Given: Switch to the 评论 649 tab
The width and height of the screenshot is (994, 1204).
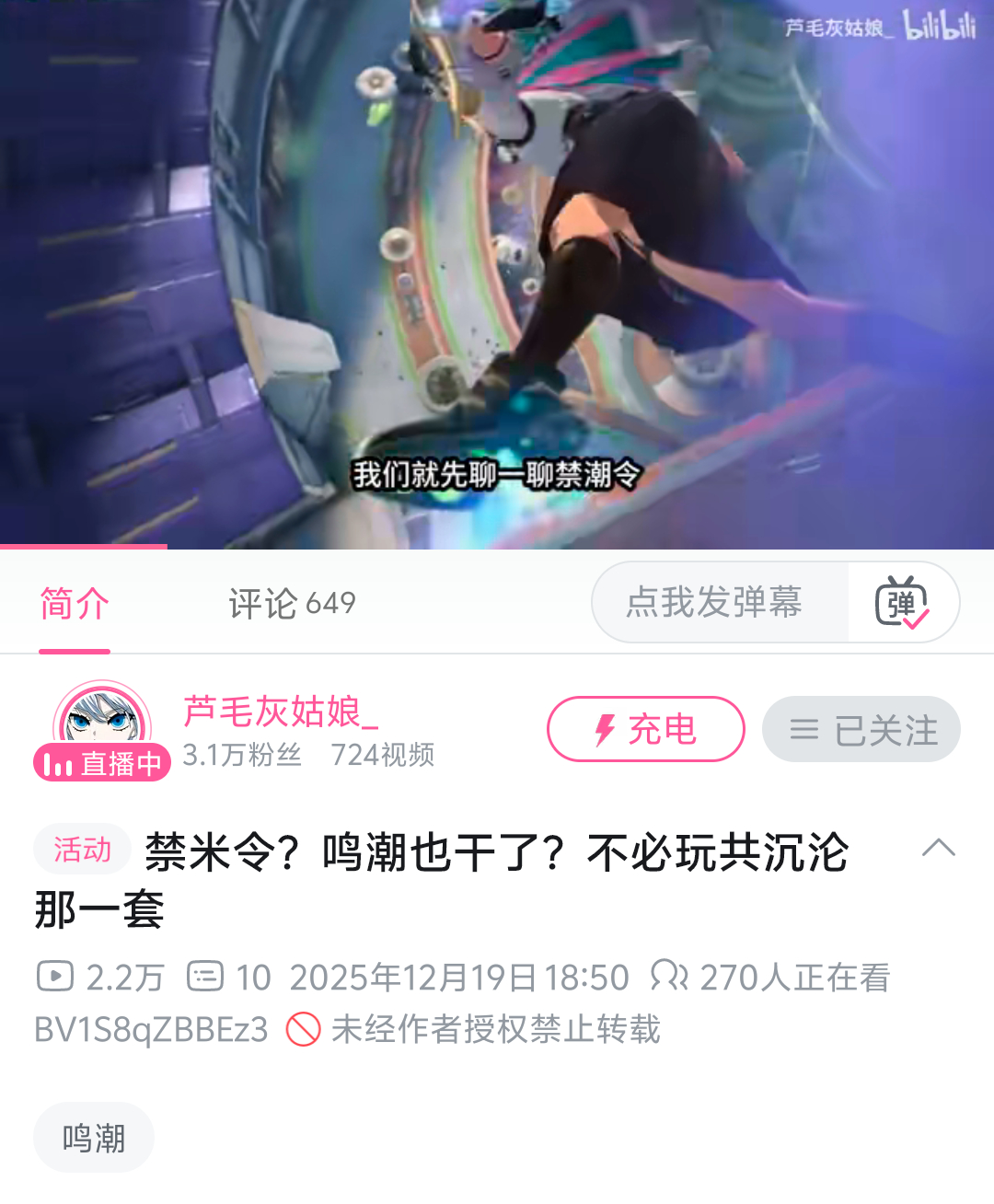Looking at the screenshot, I should [x=292, y=604].
